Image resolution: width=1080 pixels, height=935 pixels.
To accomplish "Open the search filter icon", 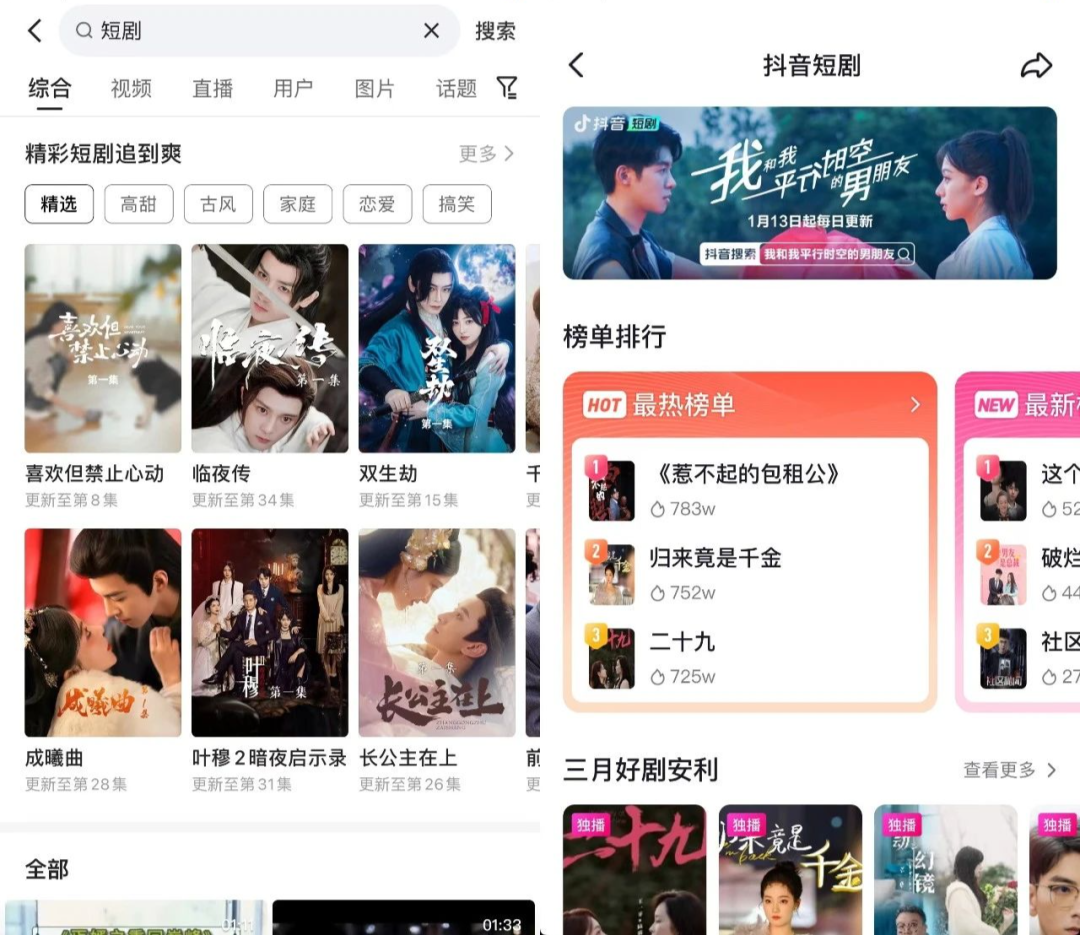I will (508, 88).
